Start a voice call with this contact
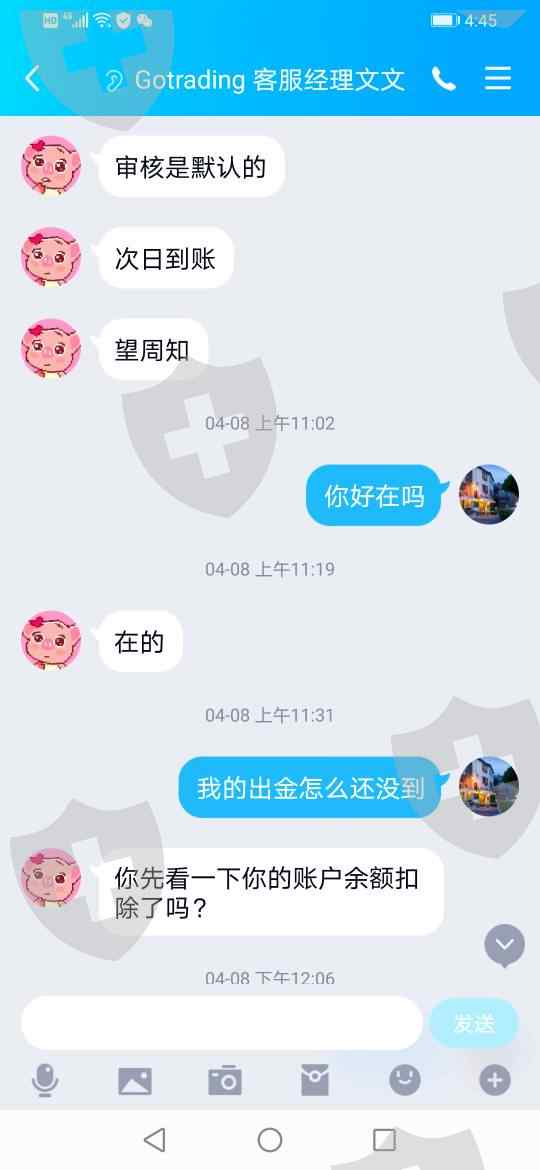 pos(444,78)
